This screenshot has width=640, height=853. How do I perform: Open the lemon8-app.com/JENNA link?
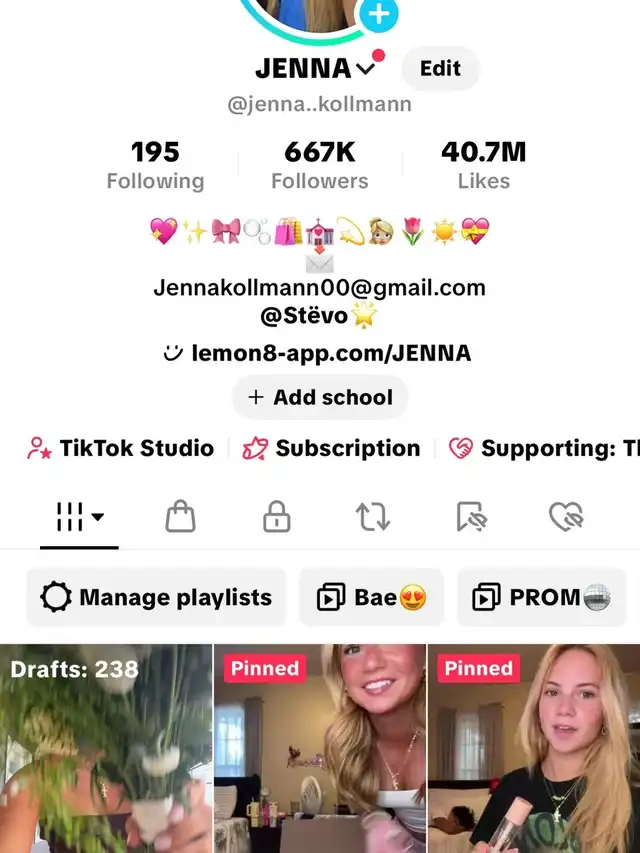330,353
